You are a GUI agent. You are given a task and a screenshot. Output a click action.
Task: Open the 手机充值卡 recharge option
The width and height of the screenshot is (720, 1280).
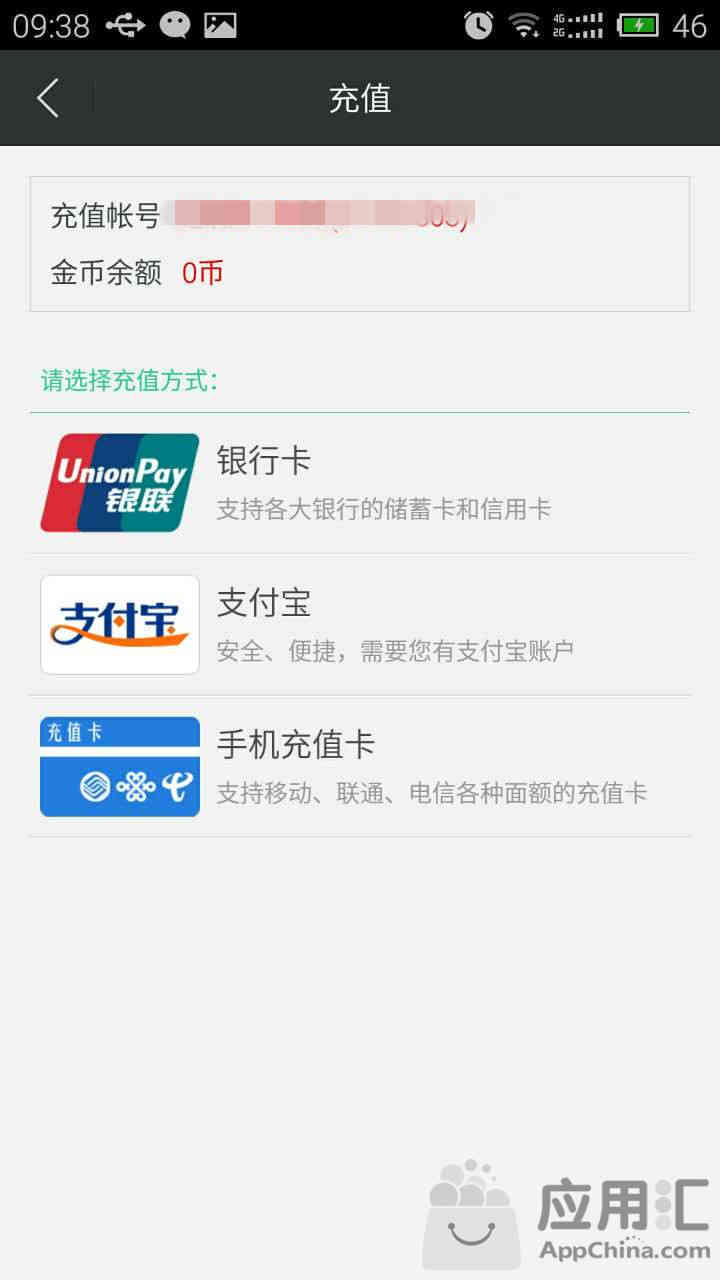pos(360,767)
